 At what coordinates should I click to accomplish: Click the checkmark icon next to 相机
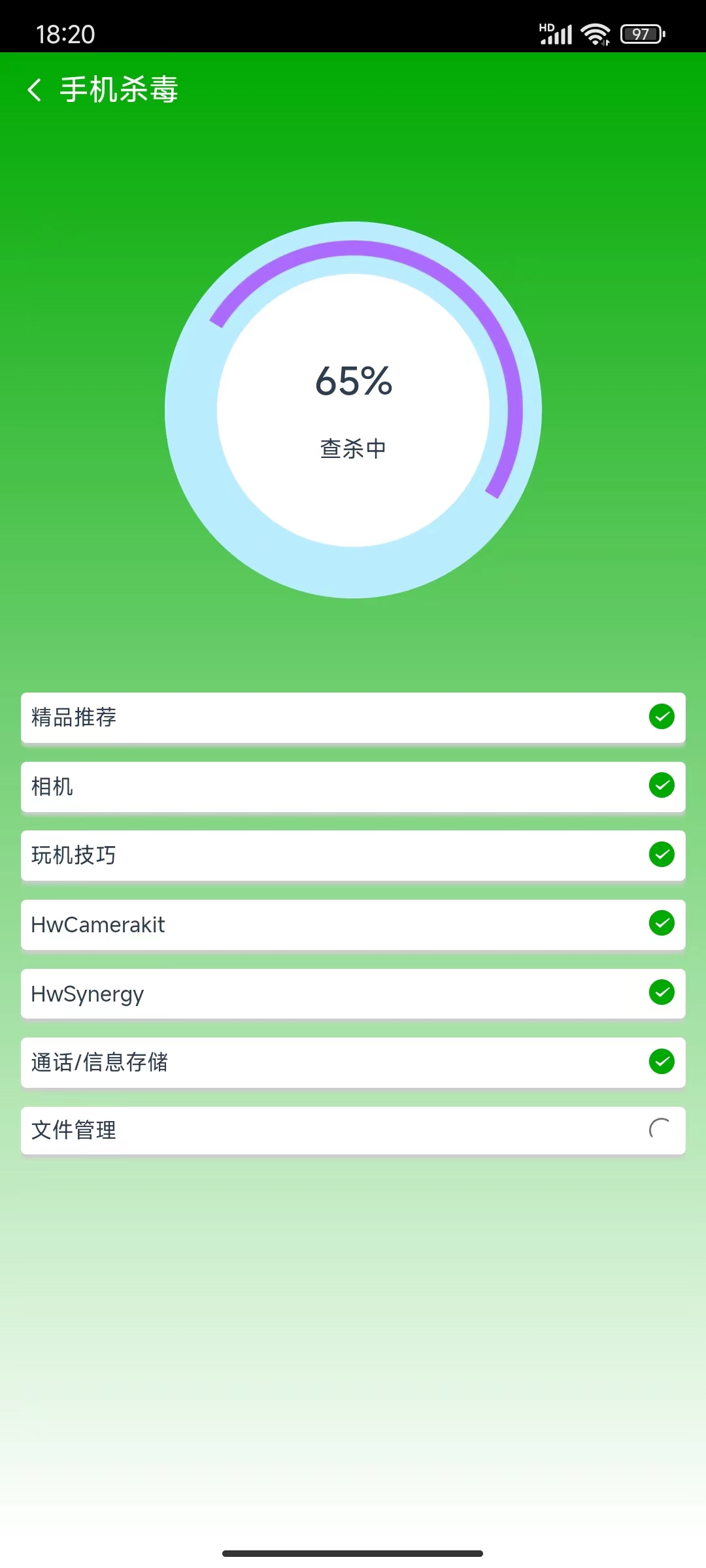662,787
